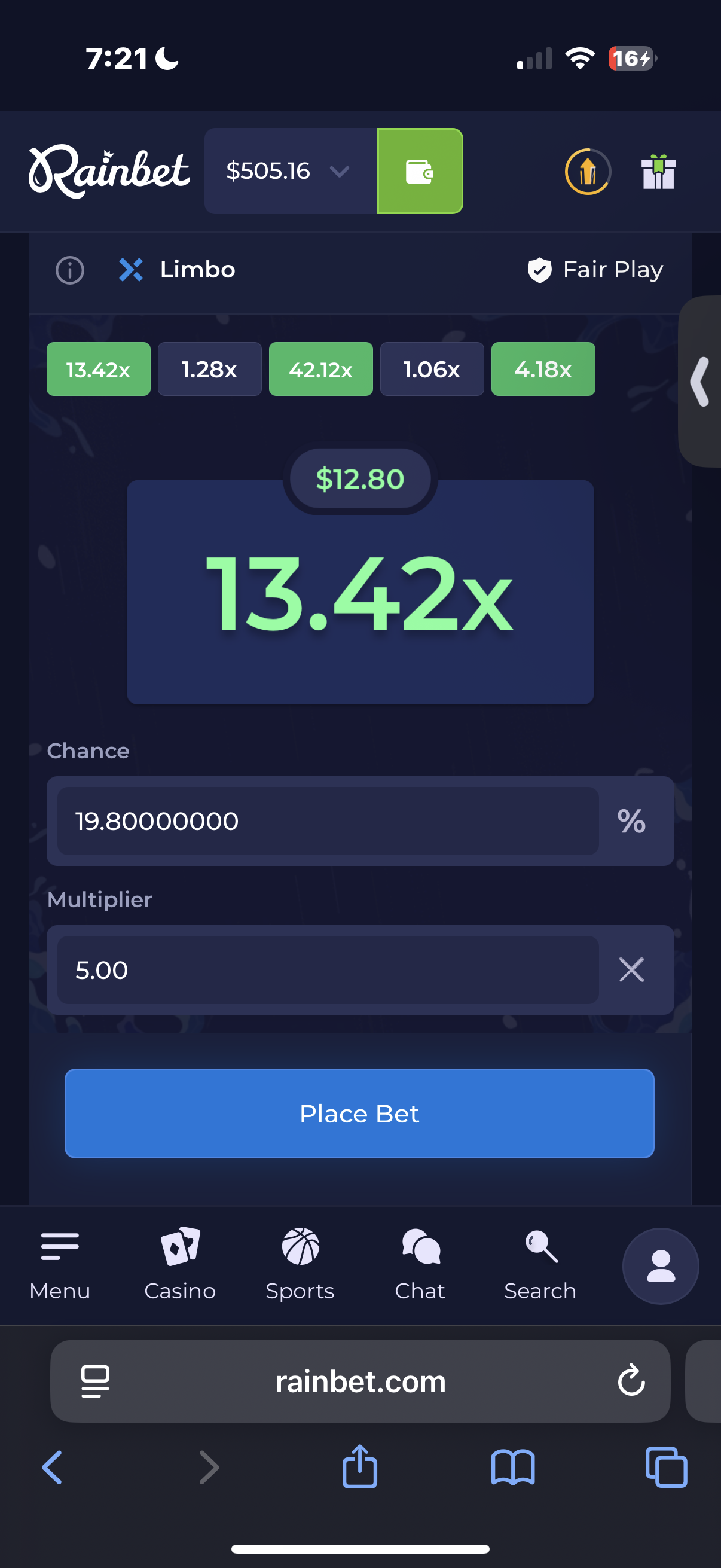Select the 42.12x result chip
Image resolution: width=721 pixels, height=1568 pixels.
pyautogui.click(x=320, y=369)
